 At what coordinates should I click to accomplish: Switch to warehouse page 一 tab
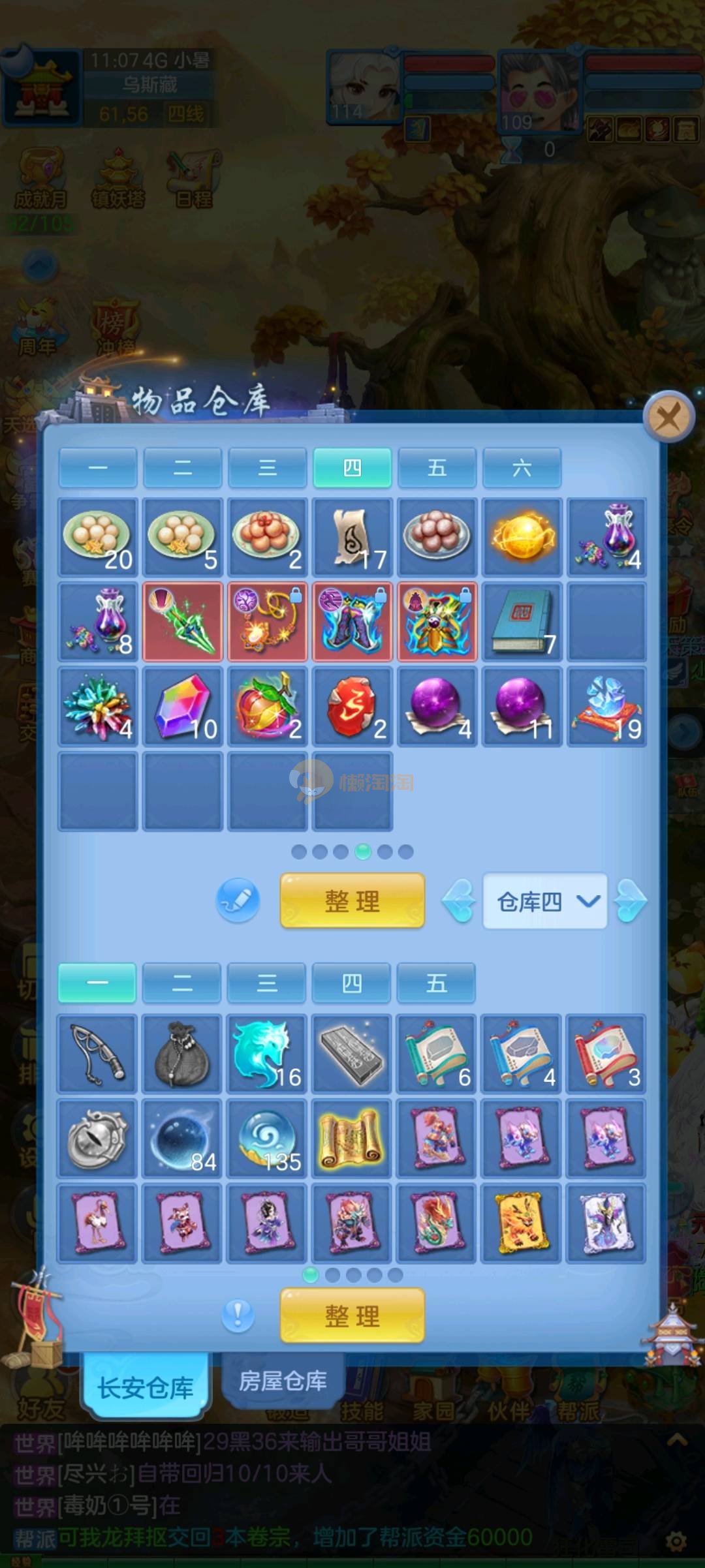[x=98, y=468]
